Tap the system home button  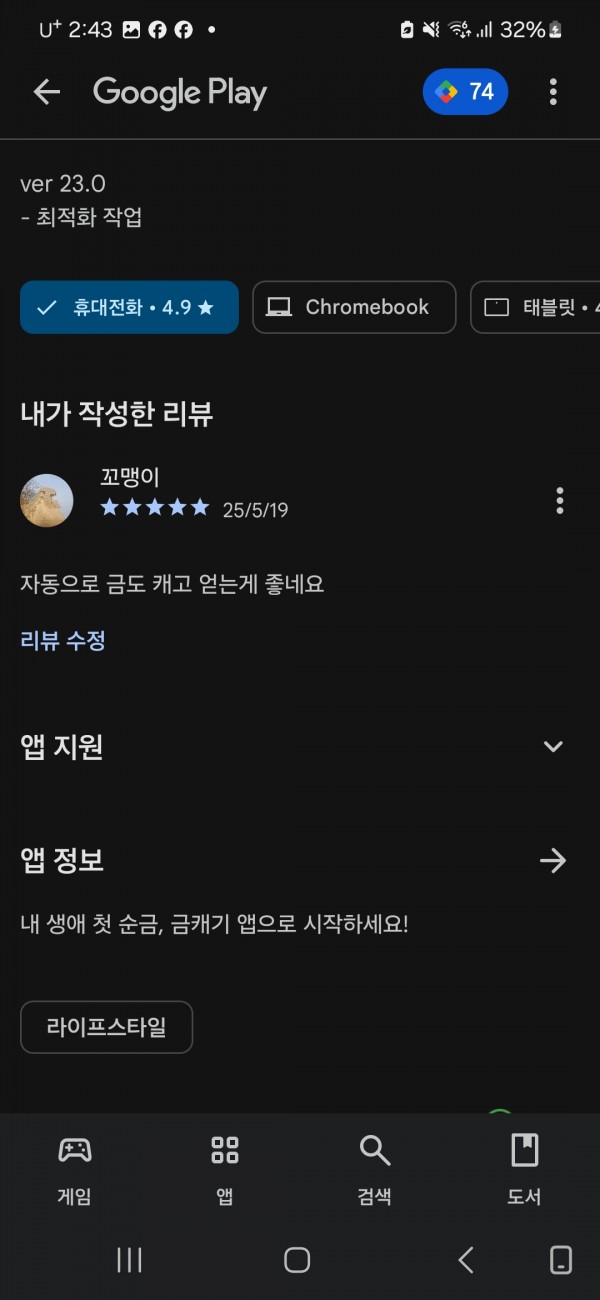coord(297,1260)
